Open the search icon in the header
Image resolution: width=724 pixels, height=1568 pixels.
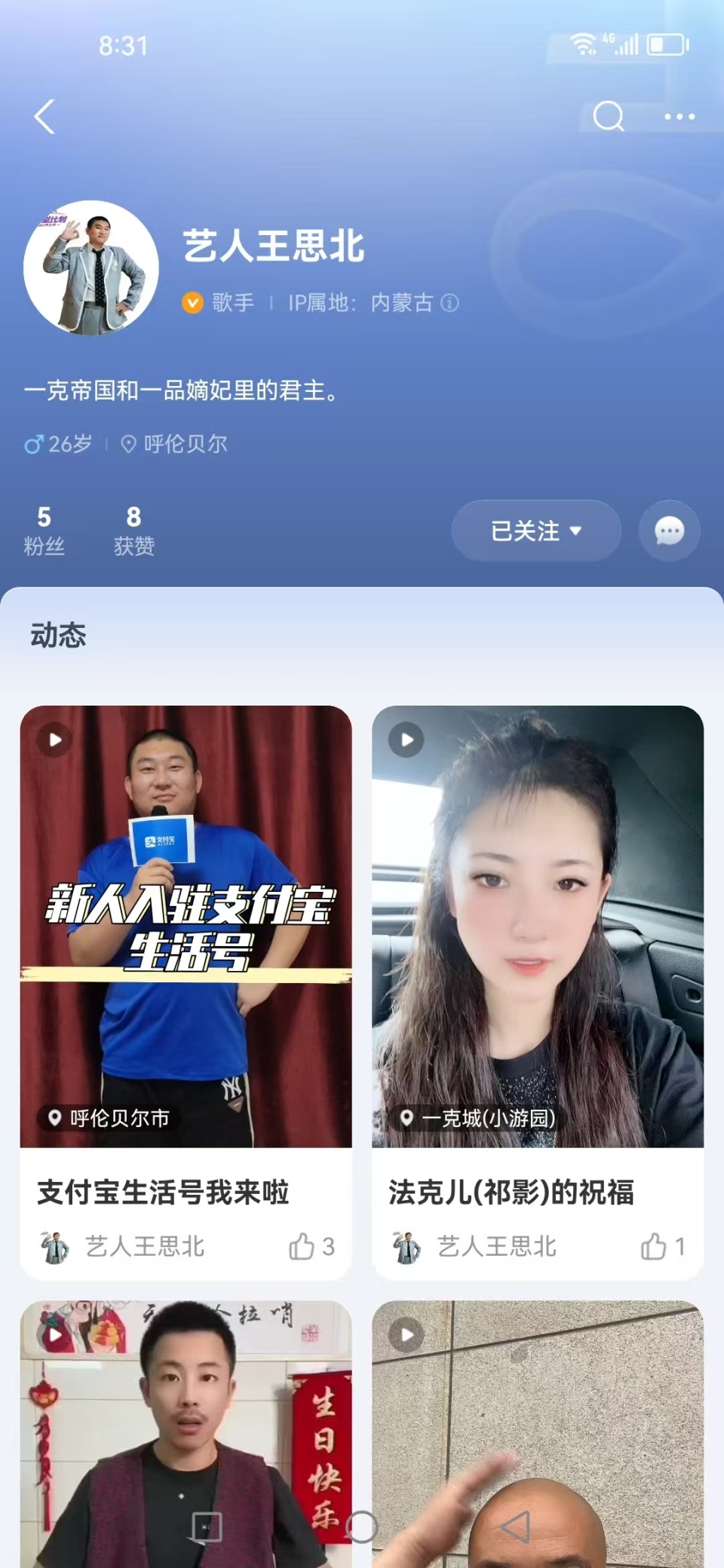[608, 117]
